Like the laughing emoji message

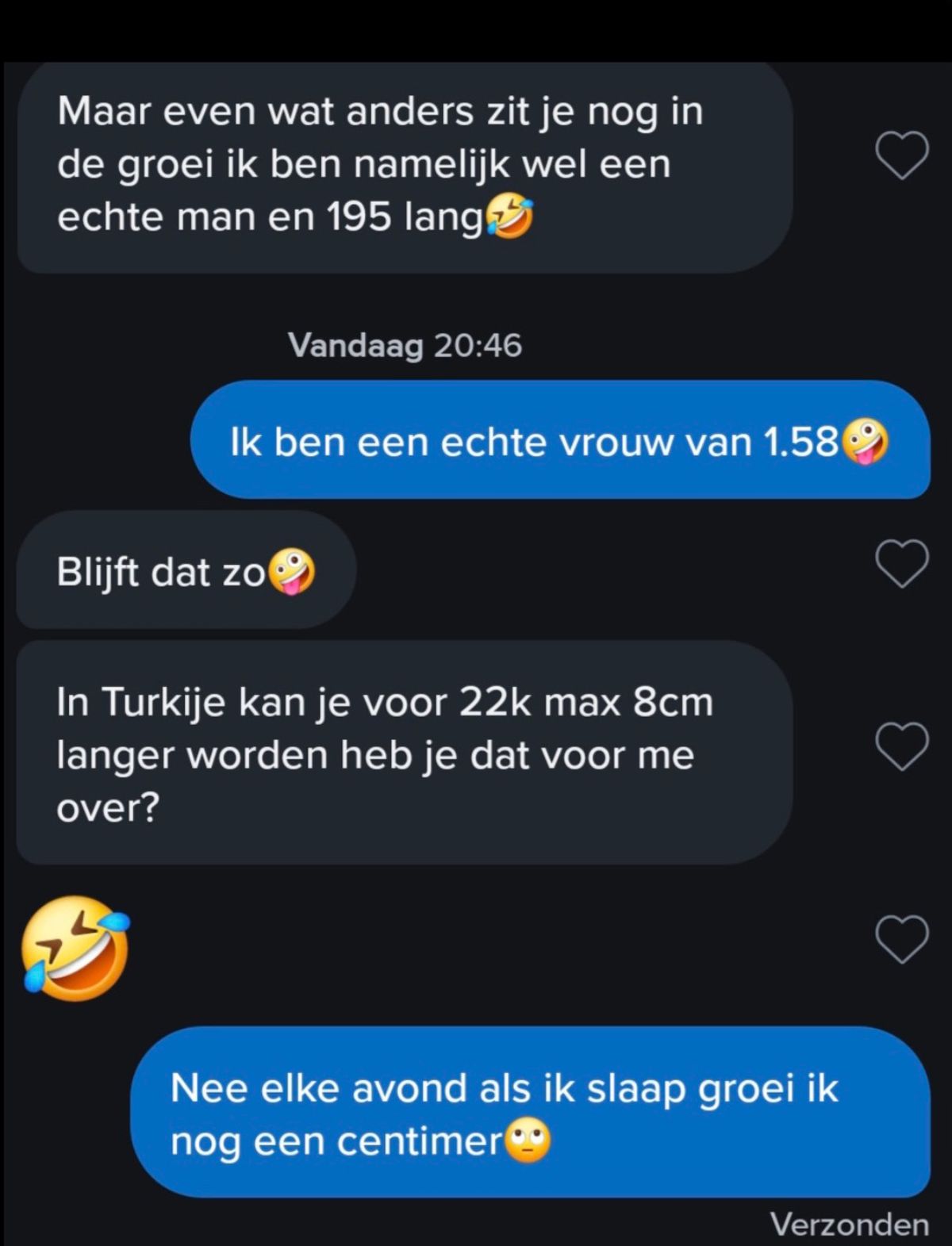pos(902,939)
